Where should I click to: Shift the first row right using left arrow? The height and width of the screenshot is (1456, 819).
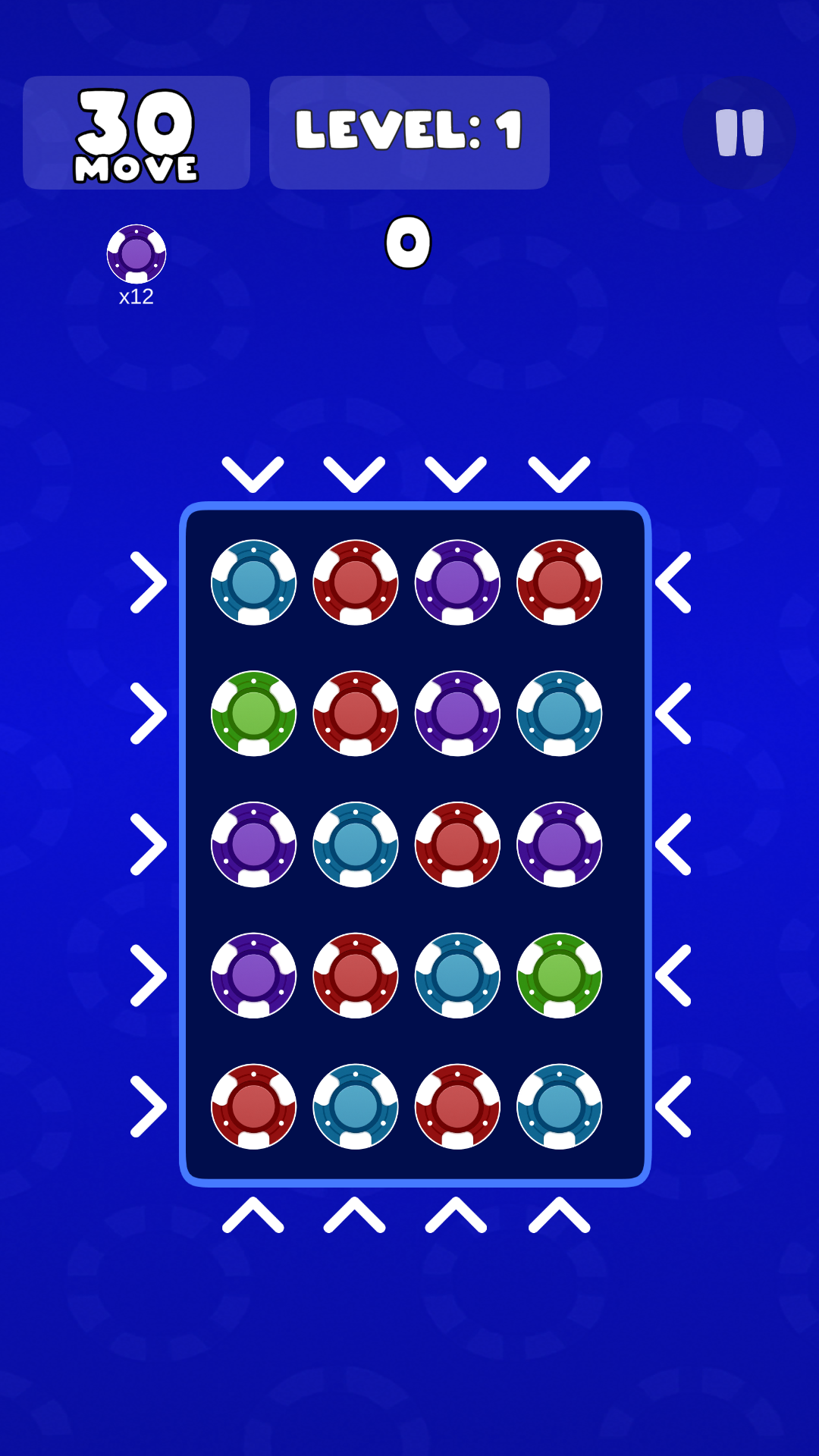[x=149, y=582]
